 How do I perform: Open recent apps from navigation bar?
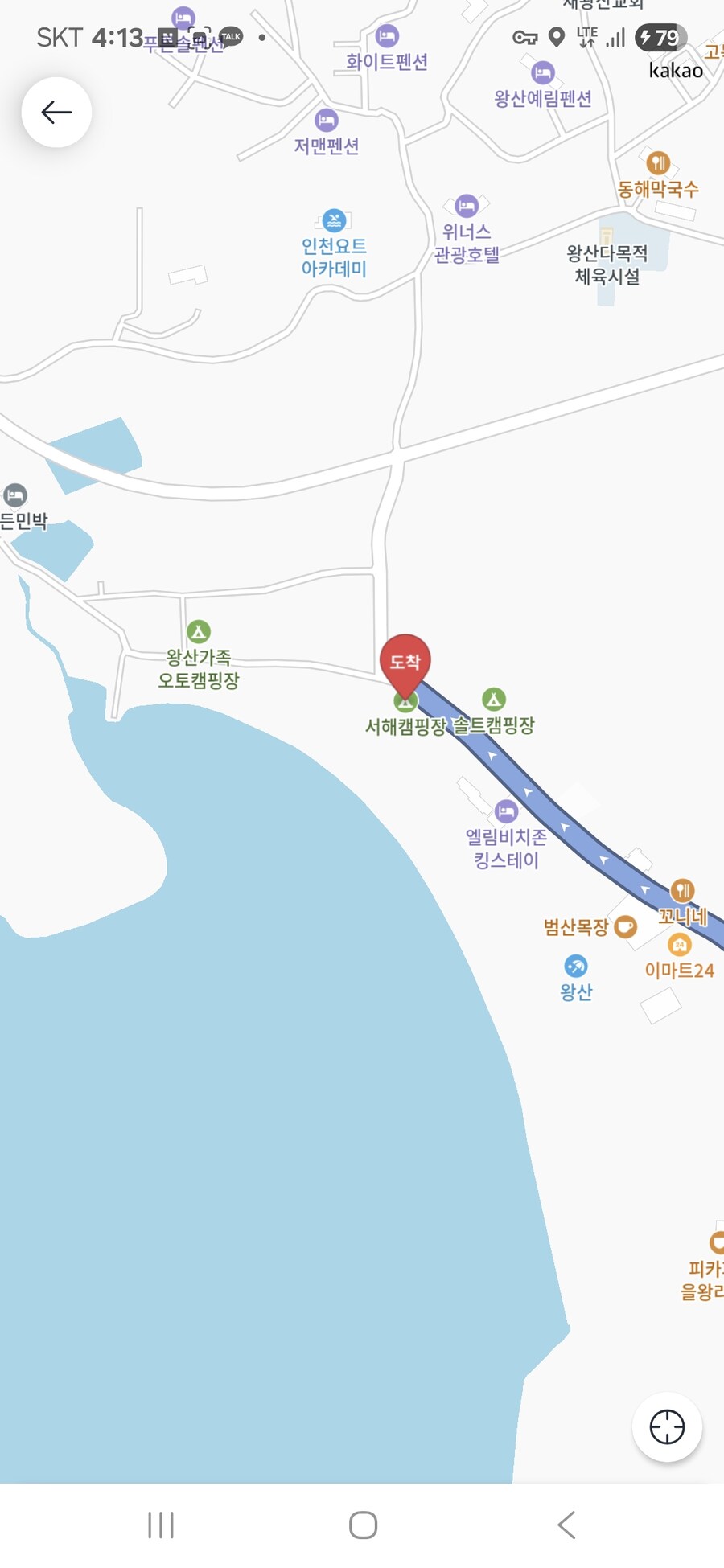[161, 1525]
